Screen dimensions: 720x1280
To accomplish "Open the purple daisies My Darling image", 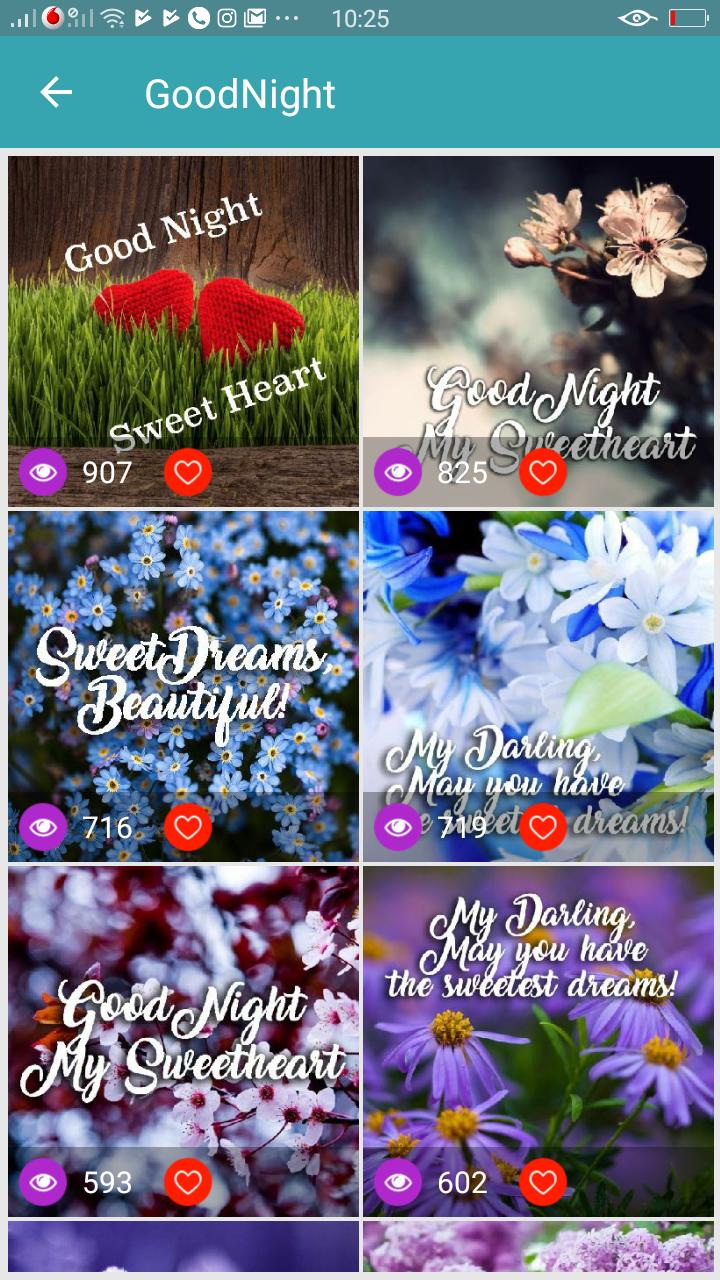I will (x=538, y=1010).
